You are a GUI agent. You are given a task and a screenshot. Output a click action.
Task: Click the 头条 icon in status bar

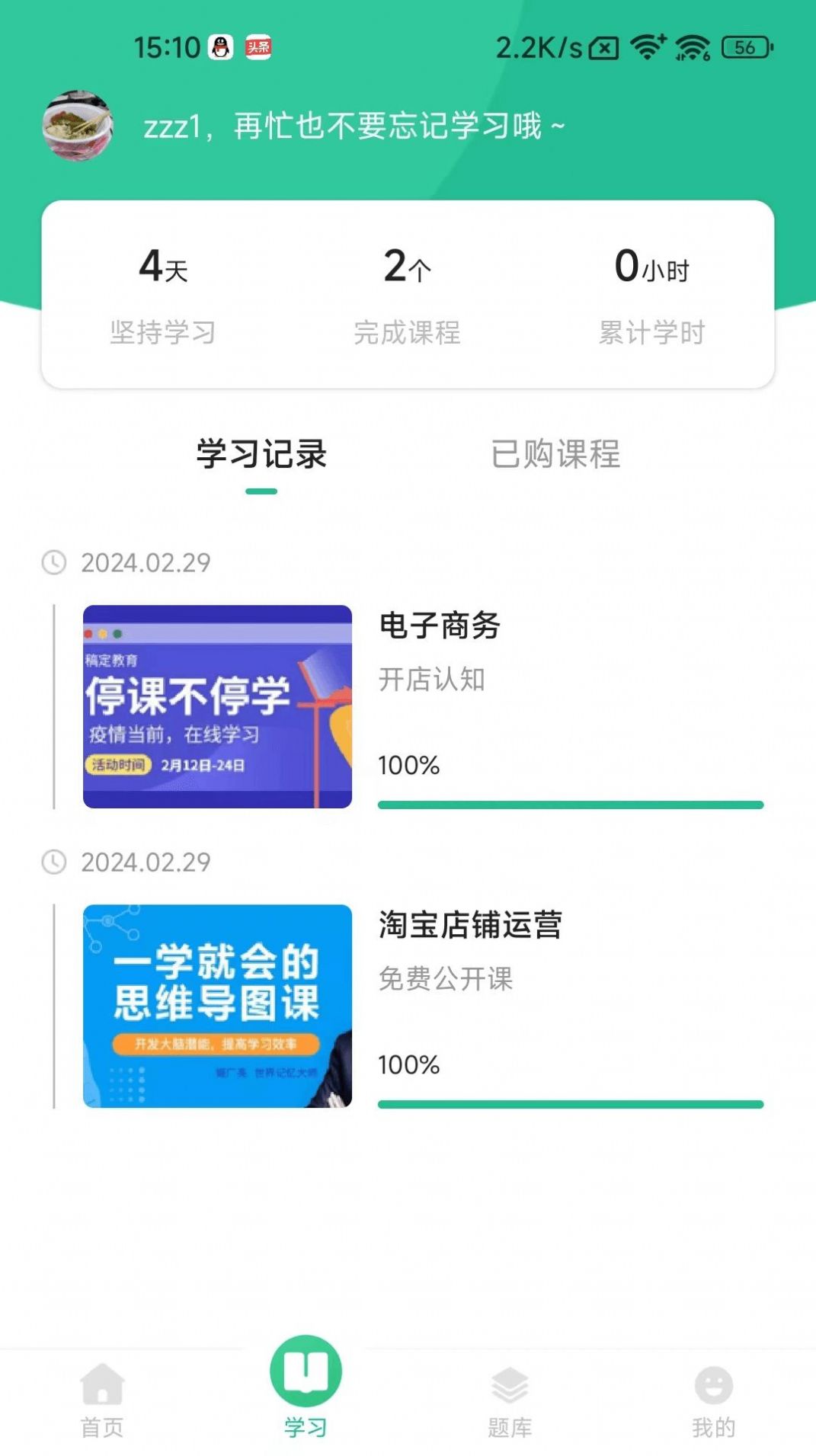pos(257,48)
